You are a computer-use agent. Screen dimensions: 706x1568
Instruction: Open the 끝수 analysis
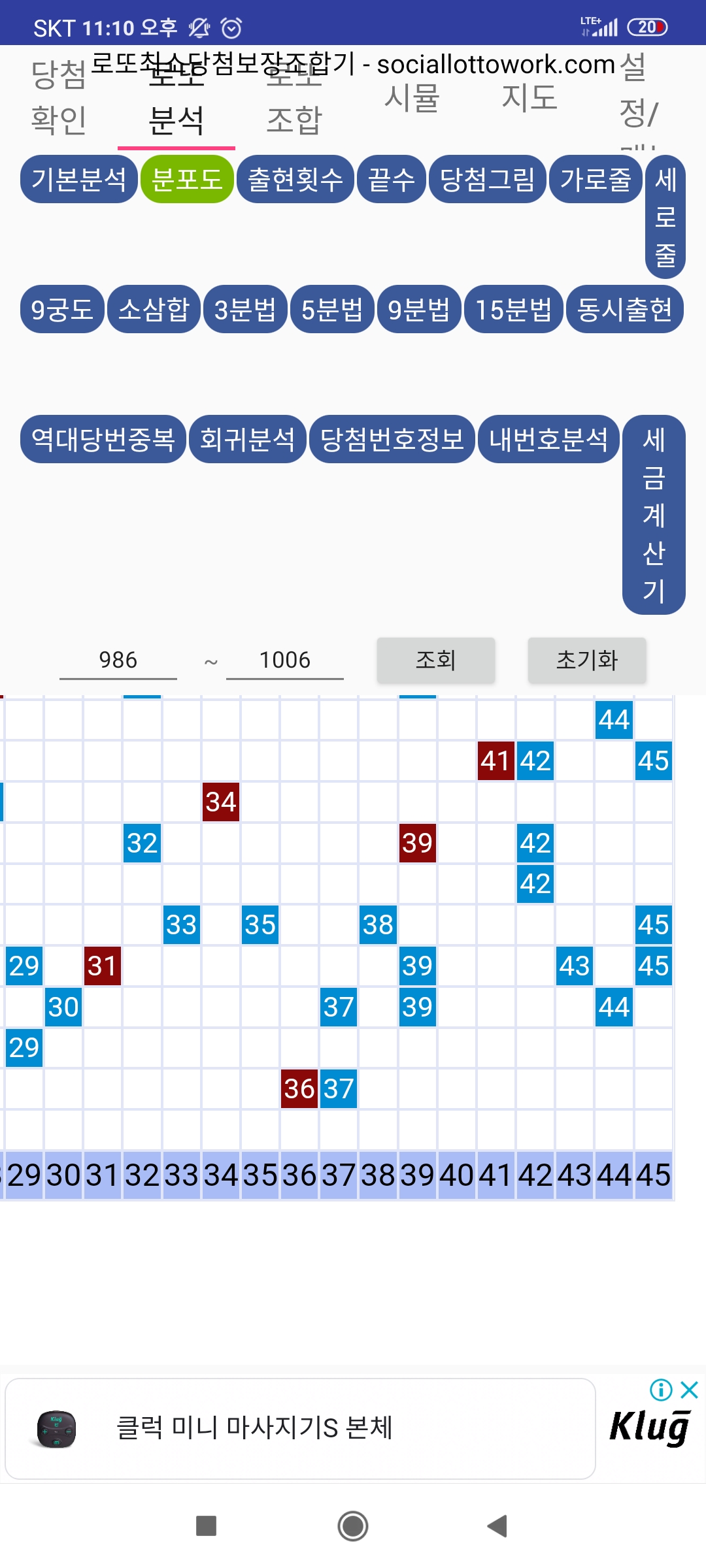pyautogui.click(x=391, y=180)
